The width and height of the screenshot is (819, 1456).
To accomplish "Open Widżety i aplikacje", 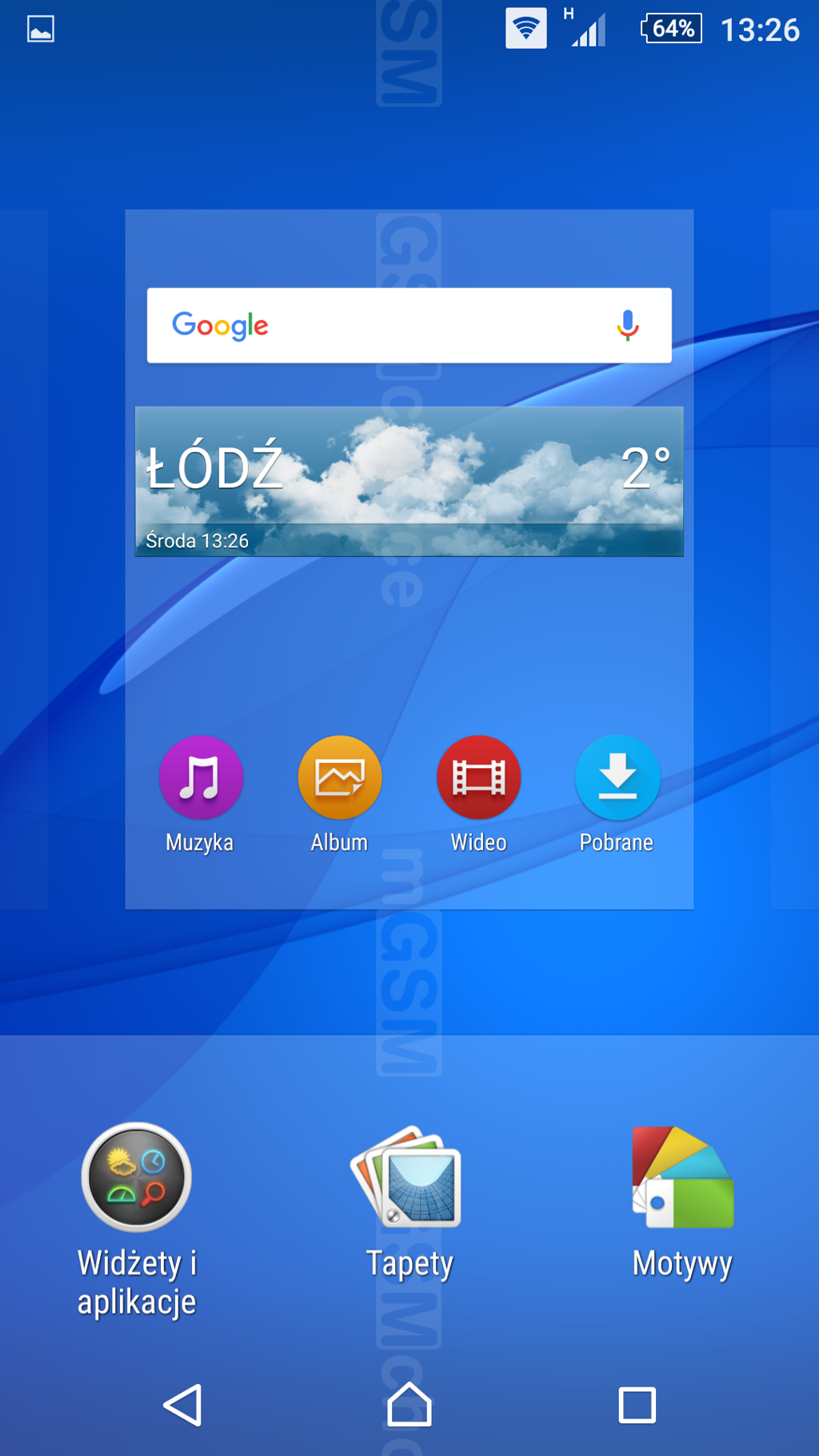I will point(137,1178).
